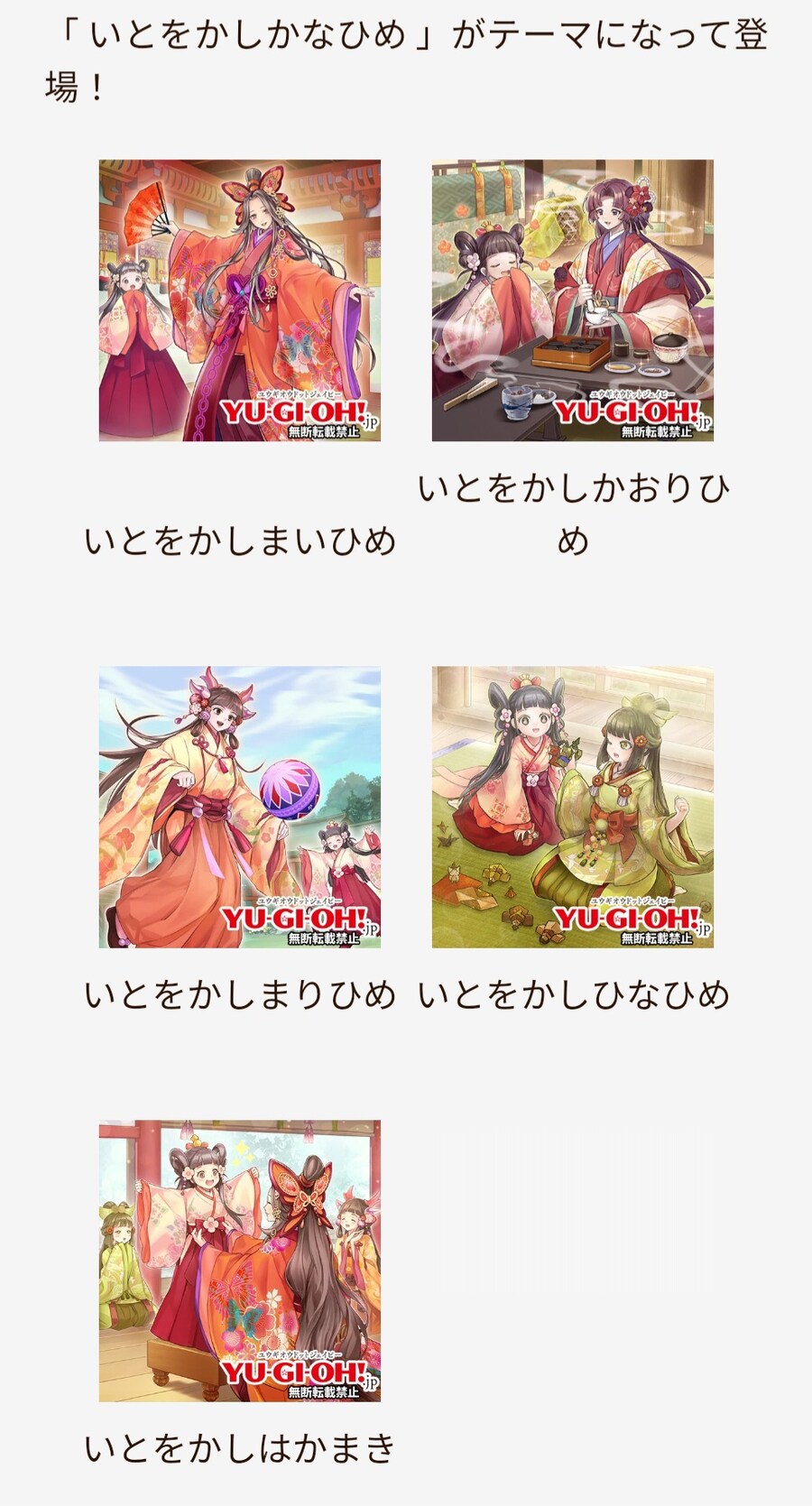
Task: Select the いとをかしひなひめ card image
Action: click(572, 807)
